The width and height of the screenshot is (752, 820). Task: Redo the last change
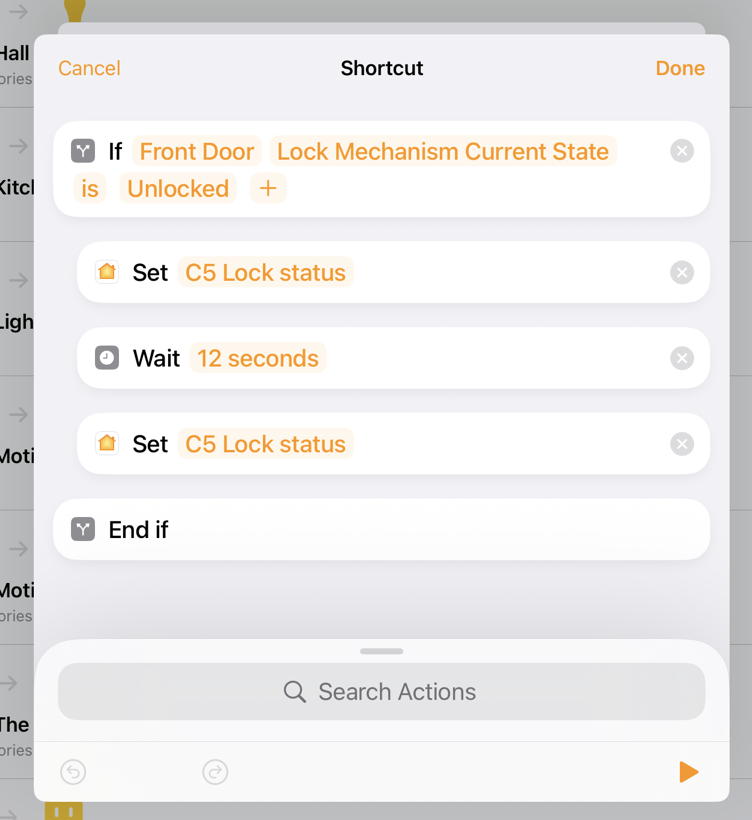[215, 772]
